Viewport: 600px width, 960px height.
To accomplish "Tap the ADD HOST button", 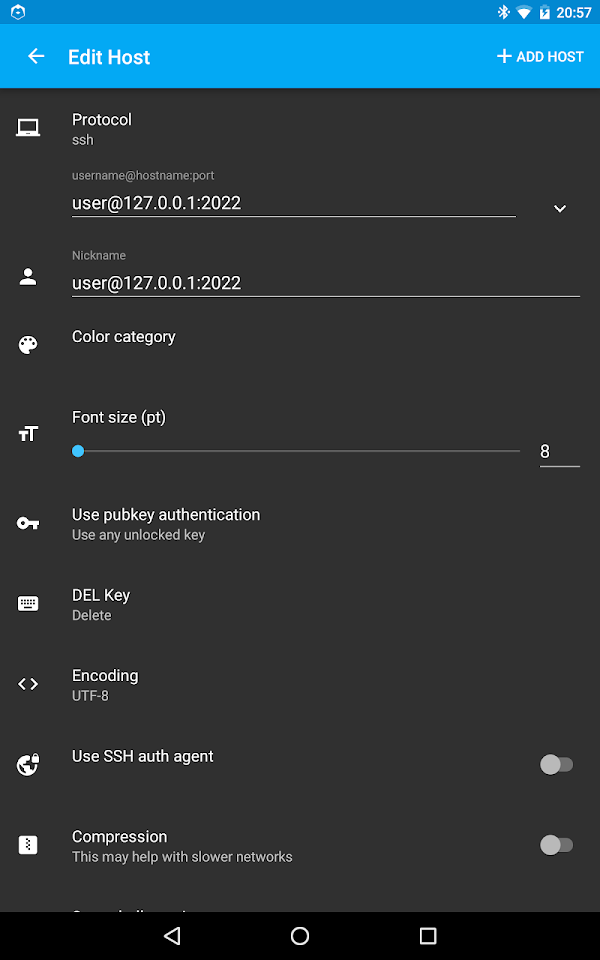I will pyautogui.click(x=540, y=56).
